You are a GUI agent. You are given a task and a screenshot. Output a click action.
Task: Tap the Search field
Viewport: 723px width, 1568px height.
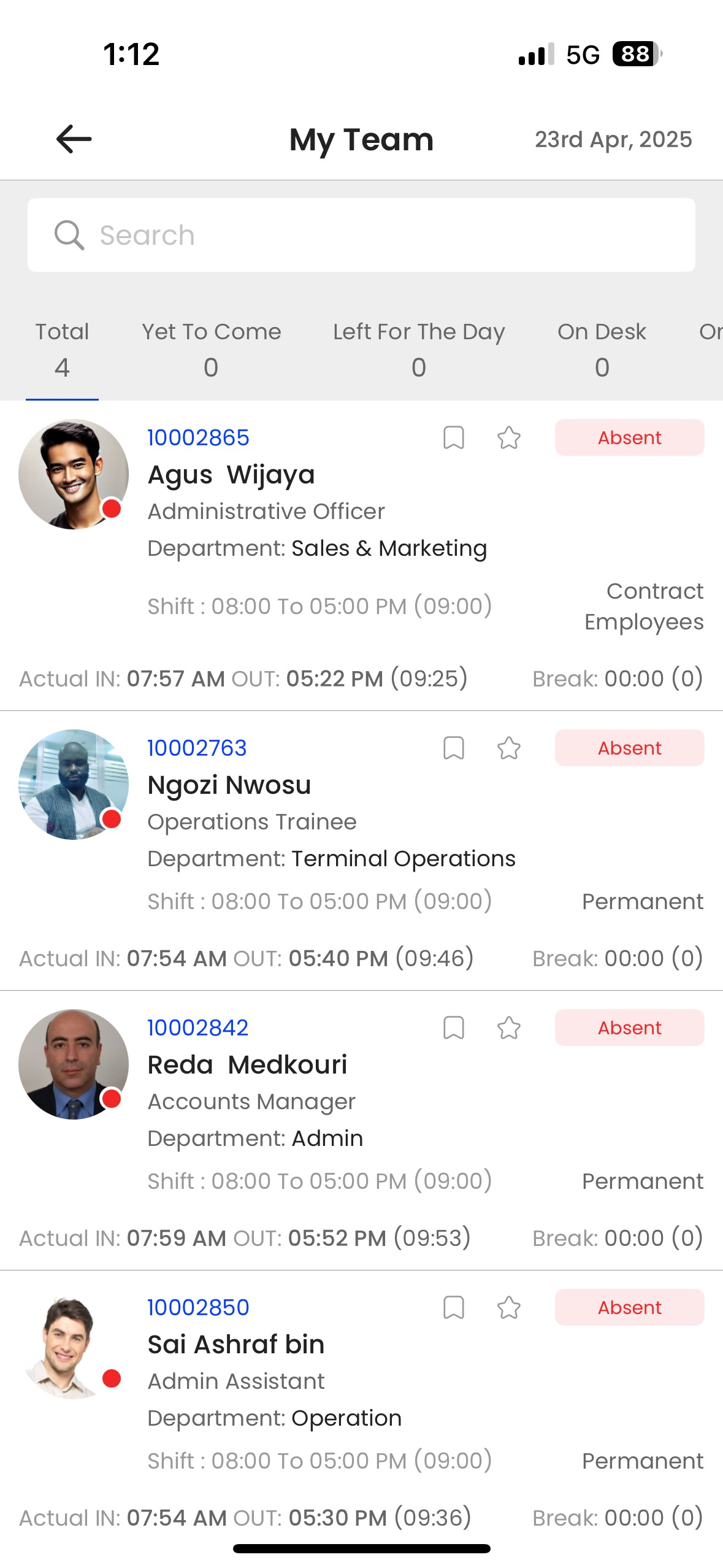coord(361,235)
